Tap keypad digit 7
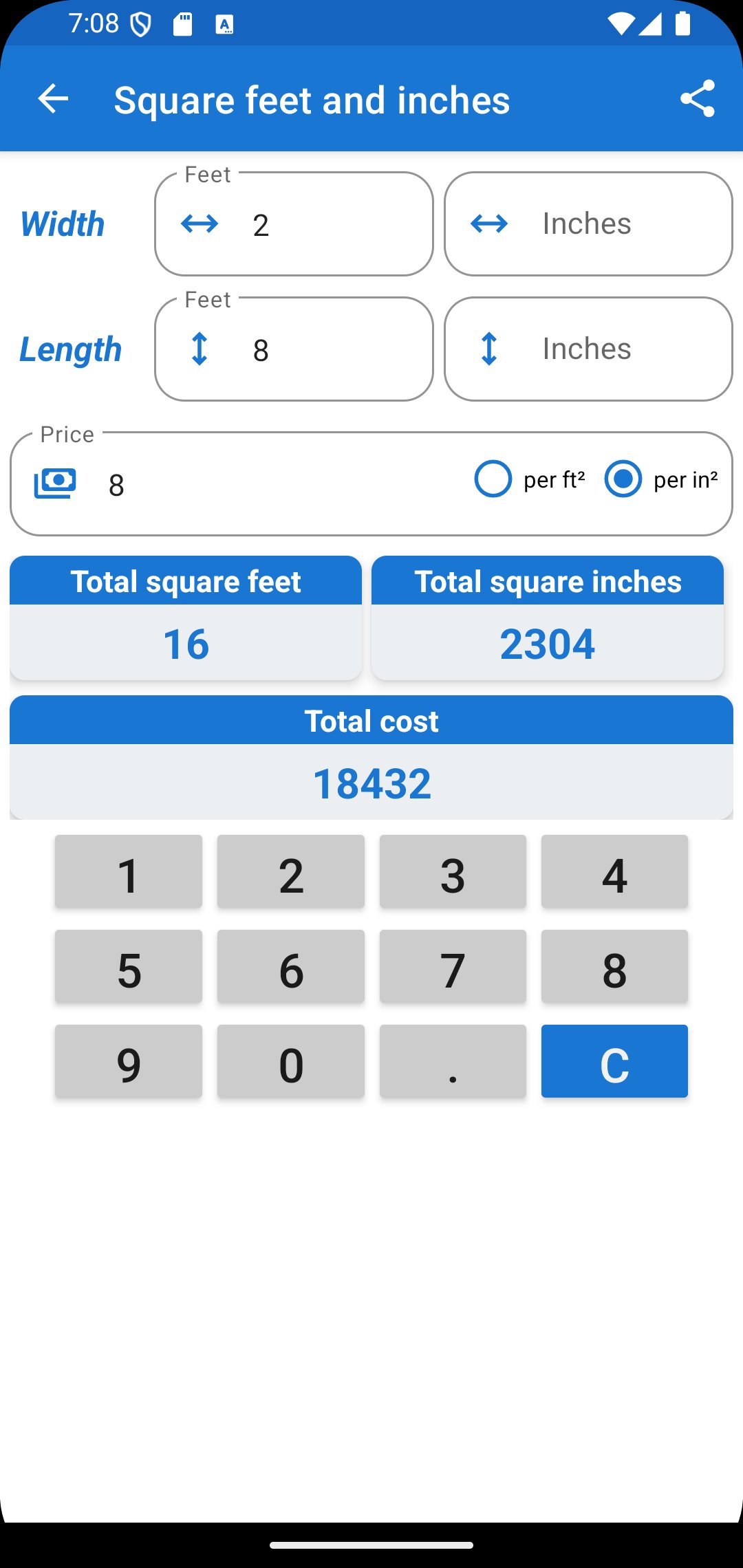 pos(453,966)
